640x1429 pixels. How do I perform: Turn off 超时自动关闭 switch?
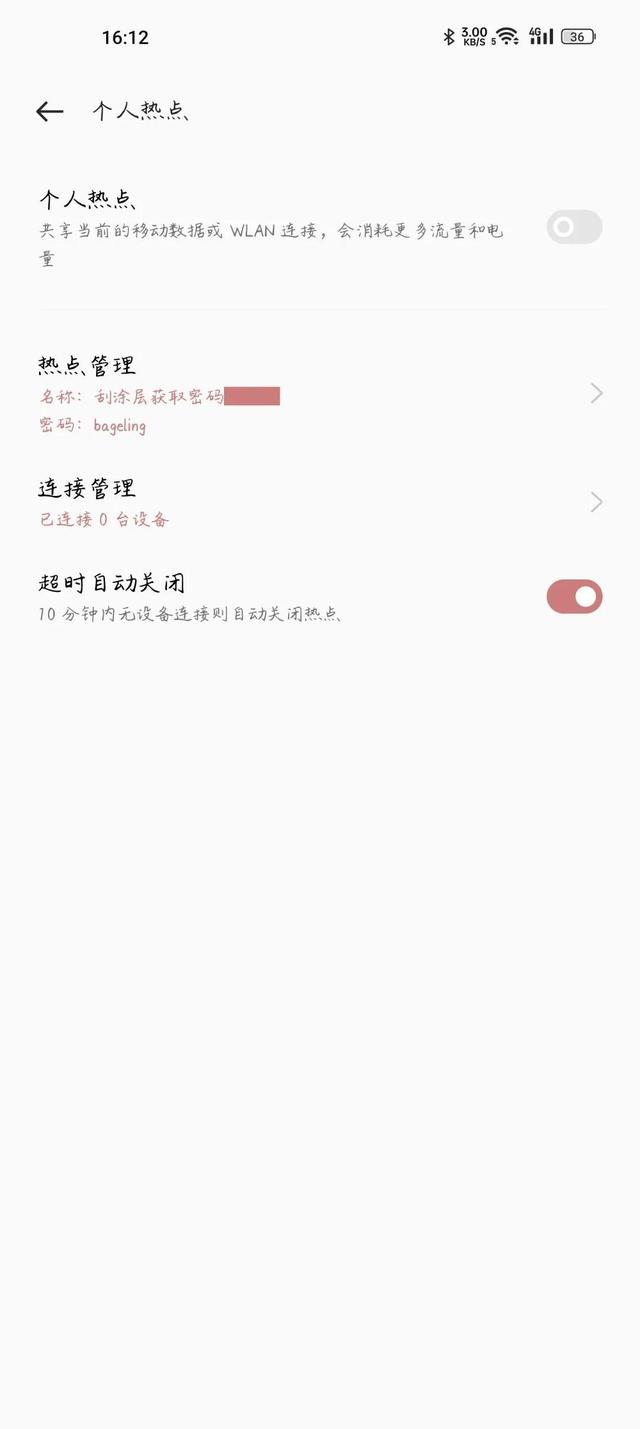[x=574, y=597]
